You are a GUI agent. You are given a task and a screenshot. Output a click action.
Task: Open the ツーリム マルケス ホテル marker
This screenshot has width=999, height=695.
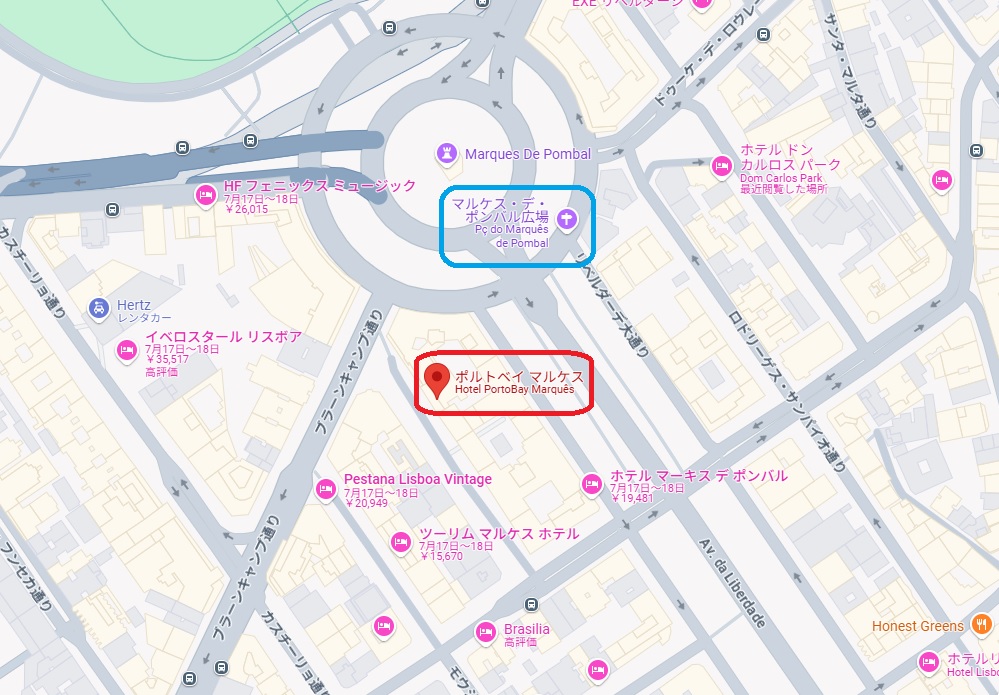pyautogui.click(x=400, y=542)
